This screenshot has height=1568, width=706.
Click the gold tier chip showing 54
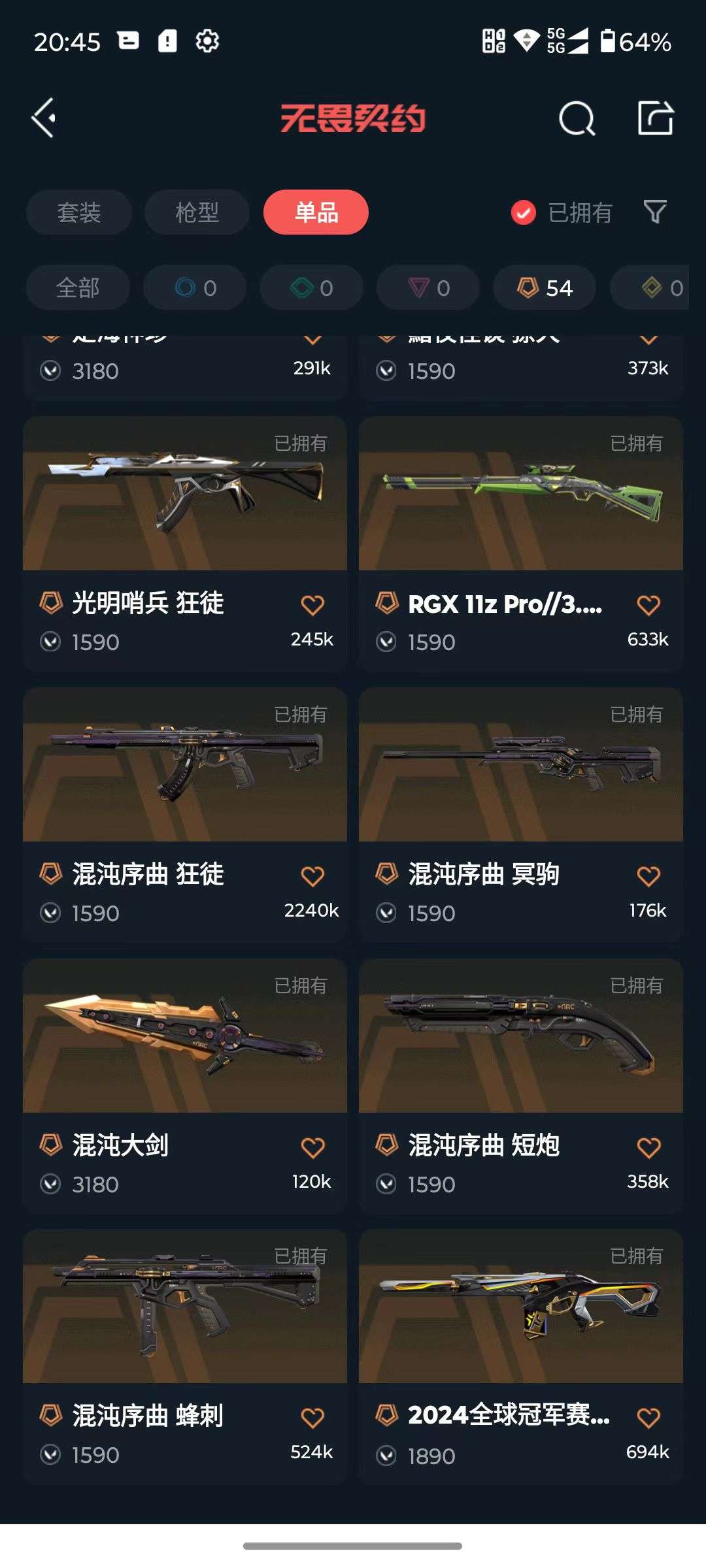(x=545, y=287)
